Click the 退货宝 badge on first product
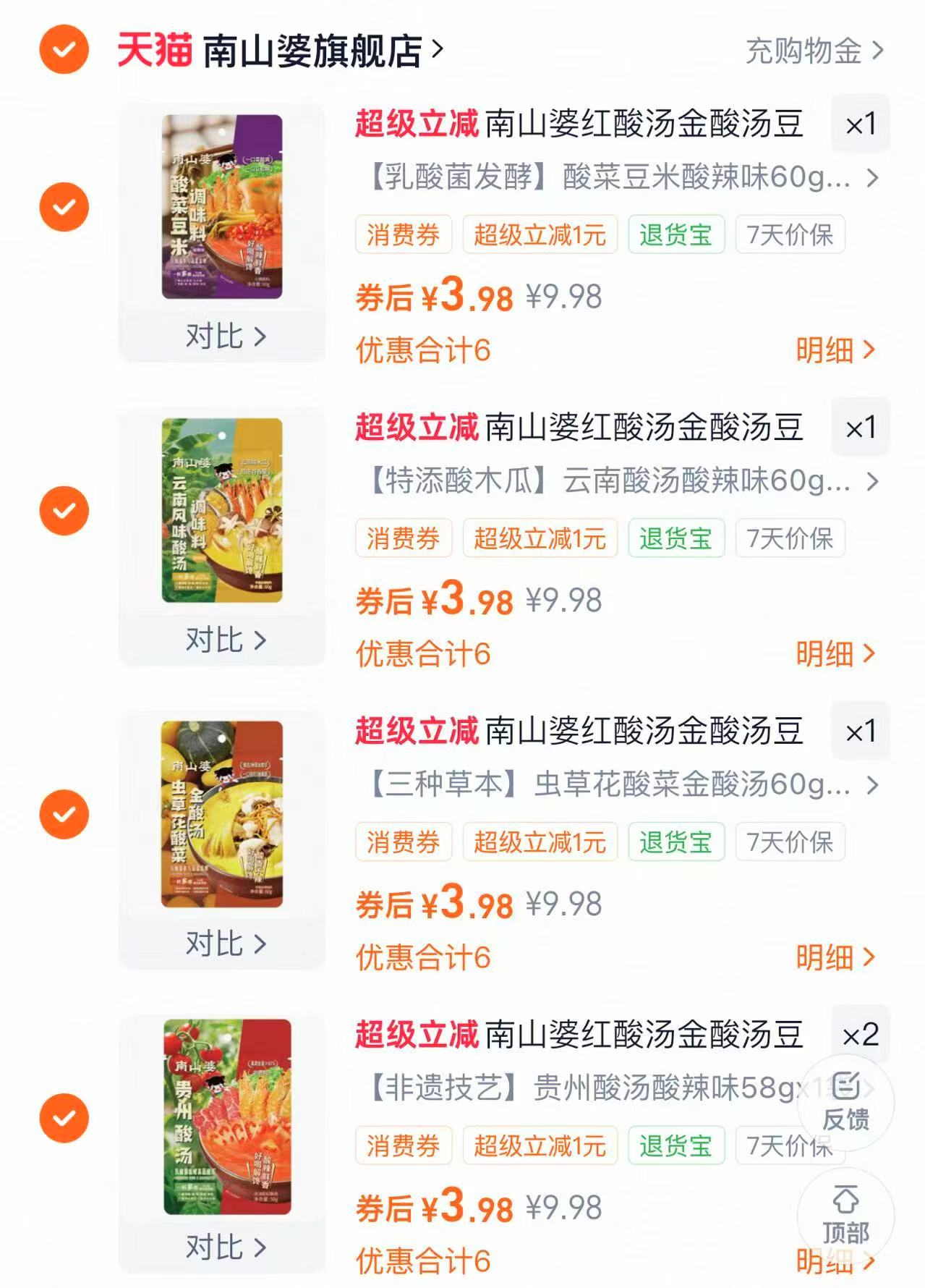Image resolution: width=925 pixels, height=1288 pixels. point(677,234)
